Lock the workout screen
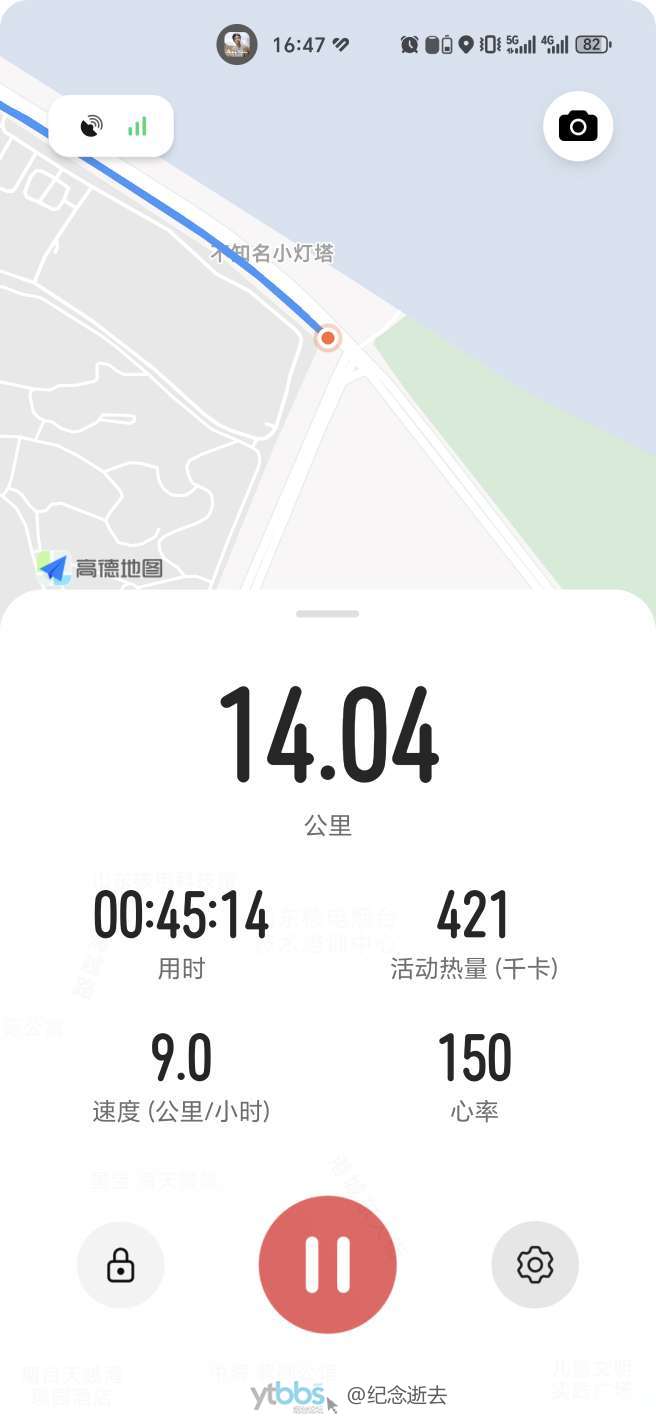 (x=121, y=1265)
